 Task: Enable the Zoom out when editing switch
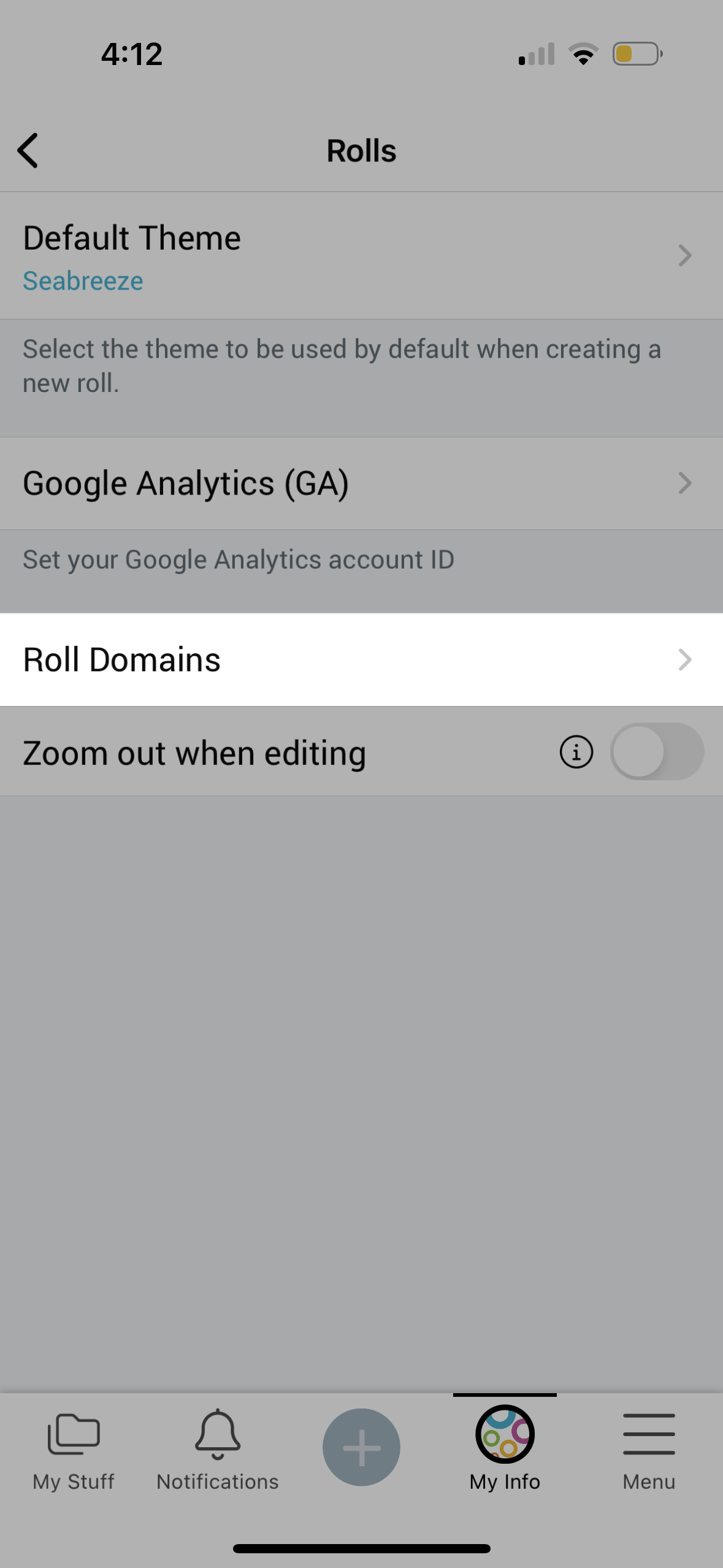657,751
